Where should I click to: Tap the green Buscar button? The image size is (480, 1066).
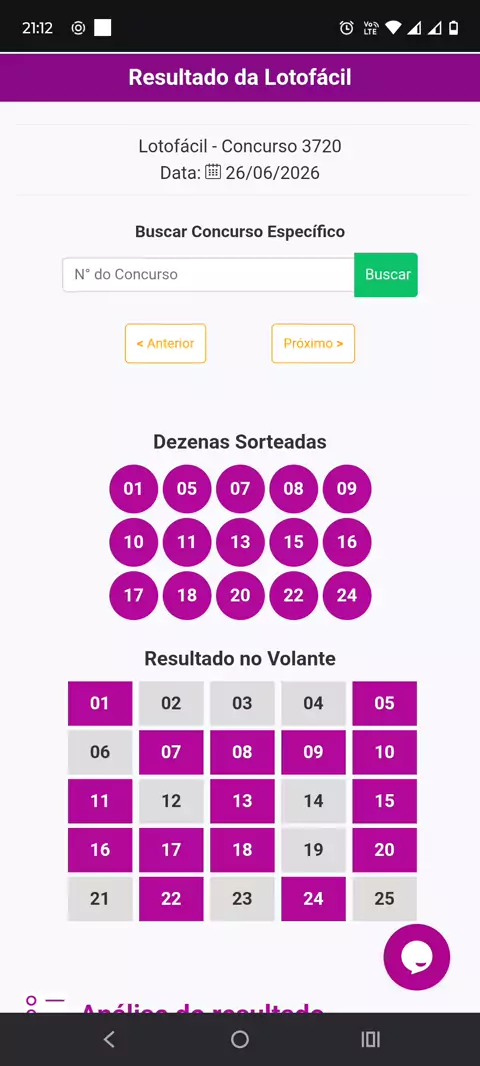coord(386,275)
